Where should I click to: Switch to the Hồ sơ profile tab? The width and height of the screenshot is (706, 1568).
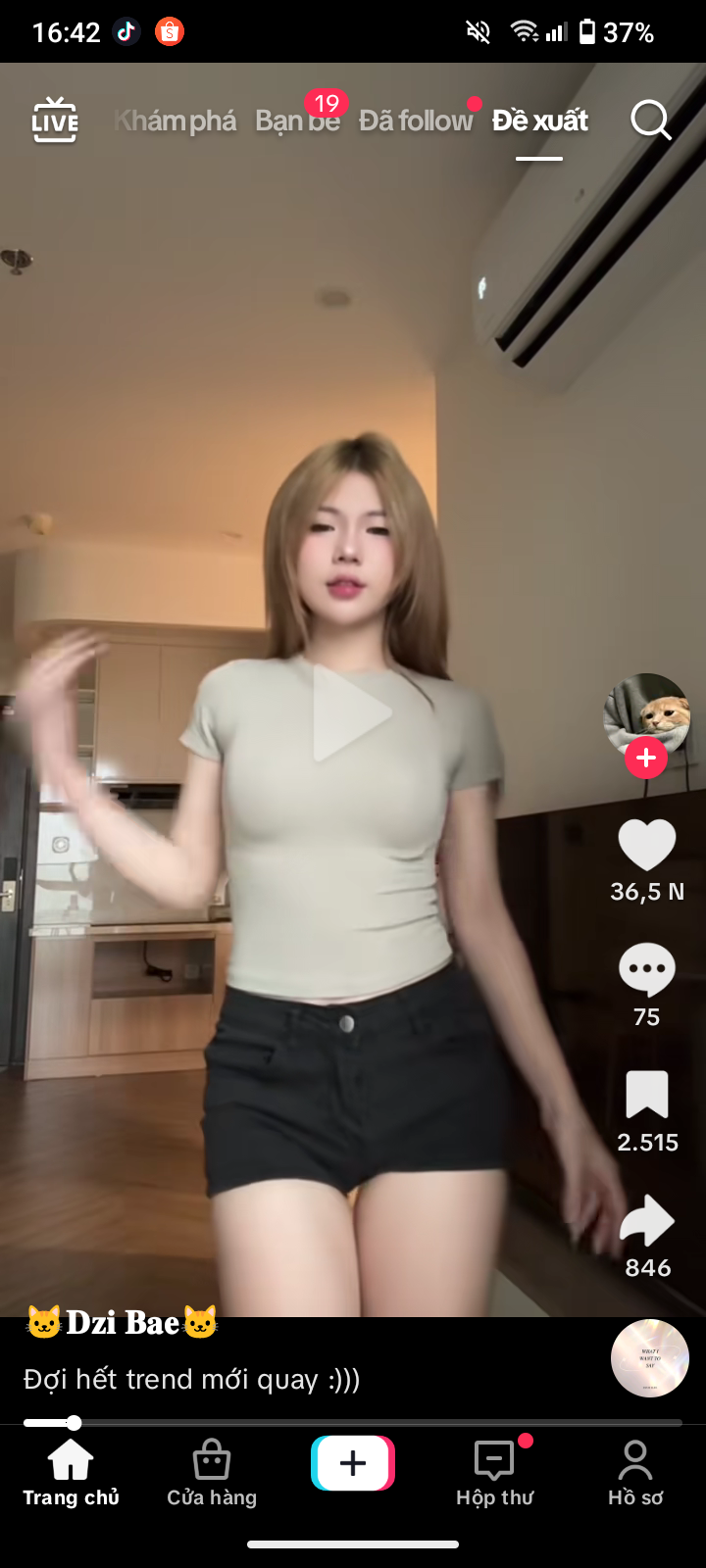pos(635,1473)
